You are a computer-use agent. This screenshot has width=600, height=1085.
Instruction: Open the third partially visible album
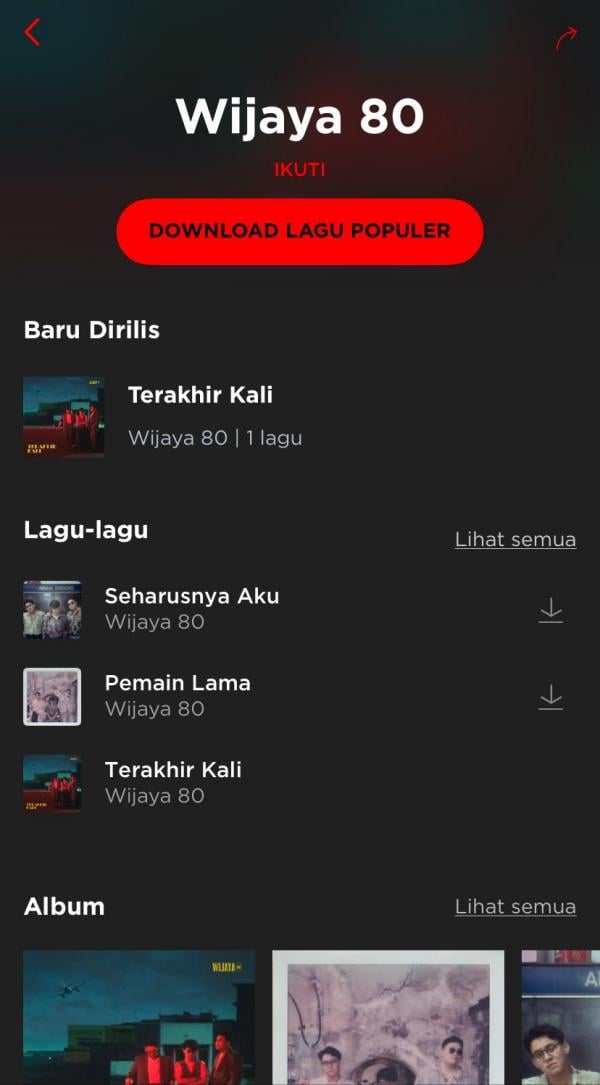(x=561, y=1017)
